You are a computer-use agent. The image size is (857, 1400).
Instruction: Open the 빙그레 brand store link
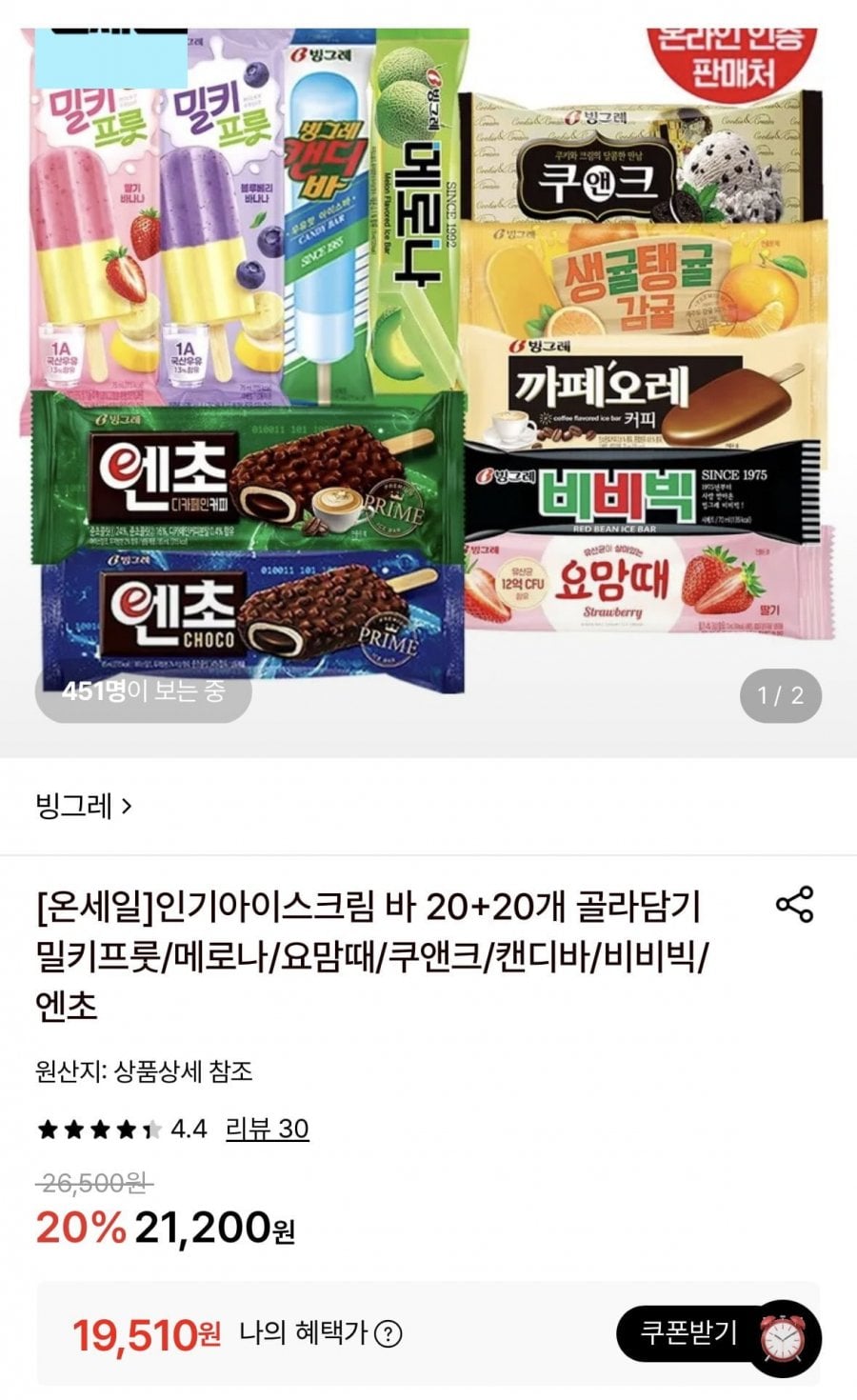84,807
